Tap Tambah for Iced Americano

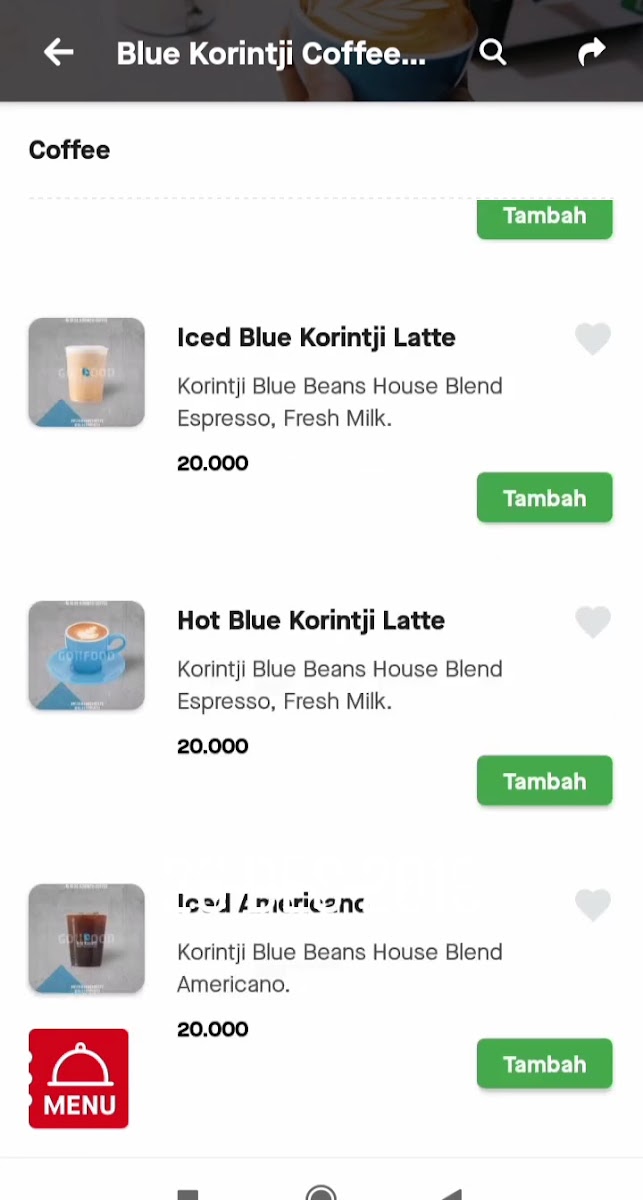pyautogui.click(x=544, y=1064)
